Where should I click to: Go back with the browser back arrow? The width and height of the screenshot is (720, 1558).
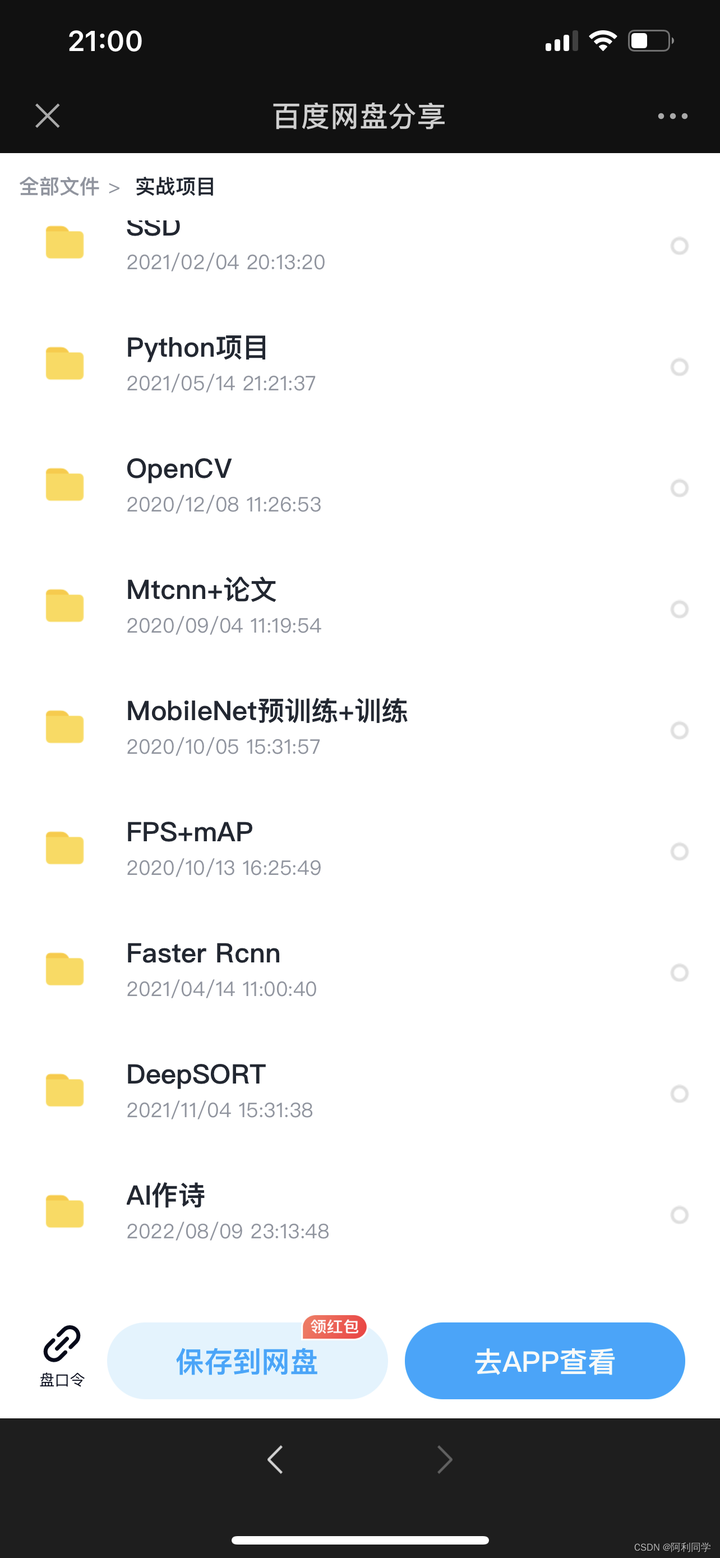[275, 1460]
